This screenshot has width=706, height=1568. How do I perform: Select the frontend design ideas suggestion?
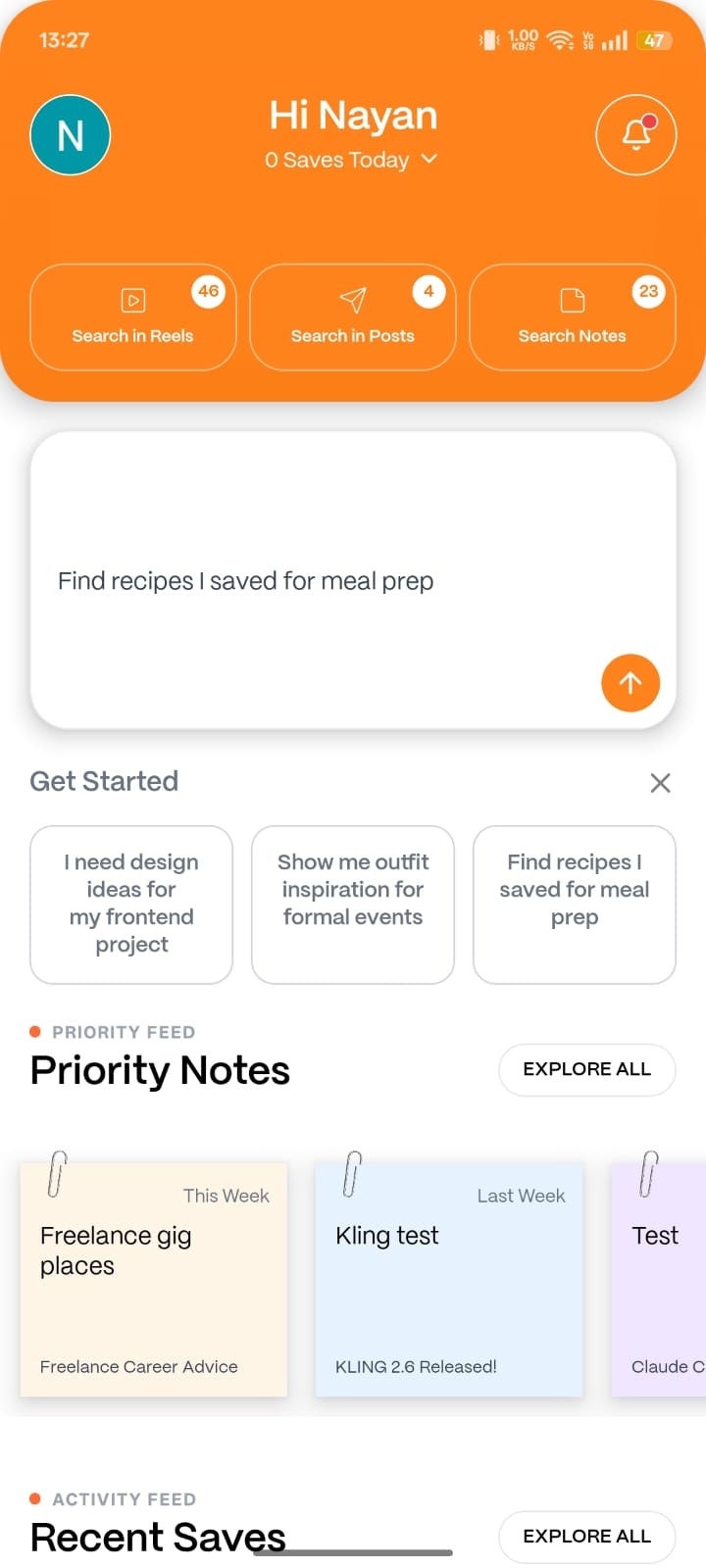tap(131, 904)
